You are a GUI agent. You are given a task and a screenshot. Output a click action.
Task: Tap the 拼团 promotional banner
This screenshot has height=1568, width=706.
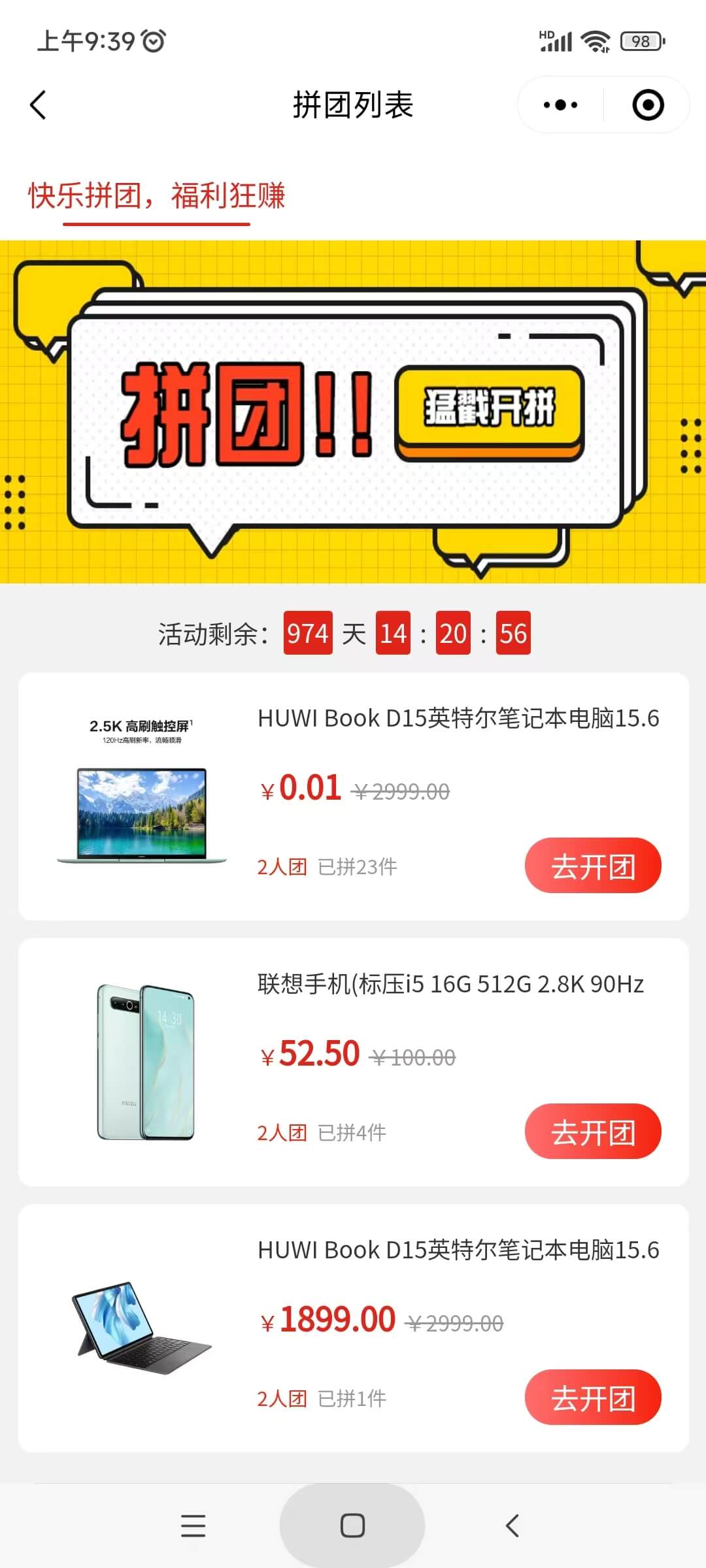pyautogui.click(x=353, y=412)
